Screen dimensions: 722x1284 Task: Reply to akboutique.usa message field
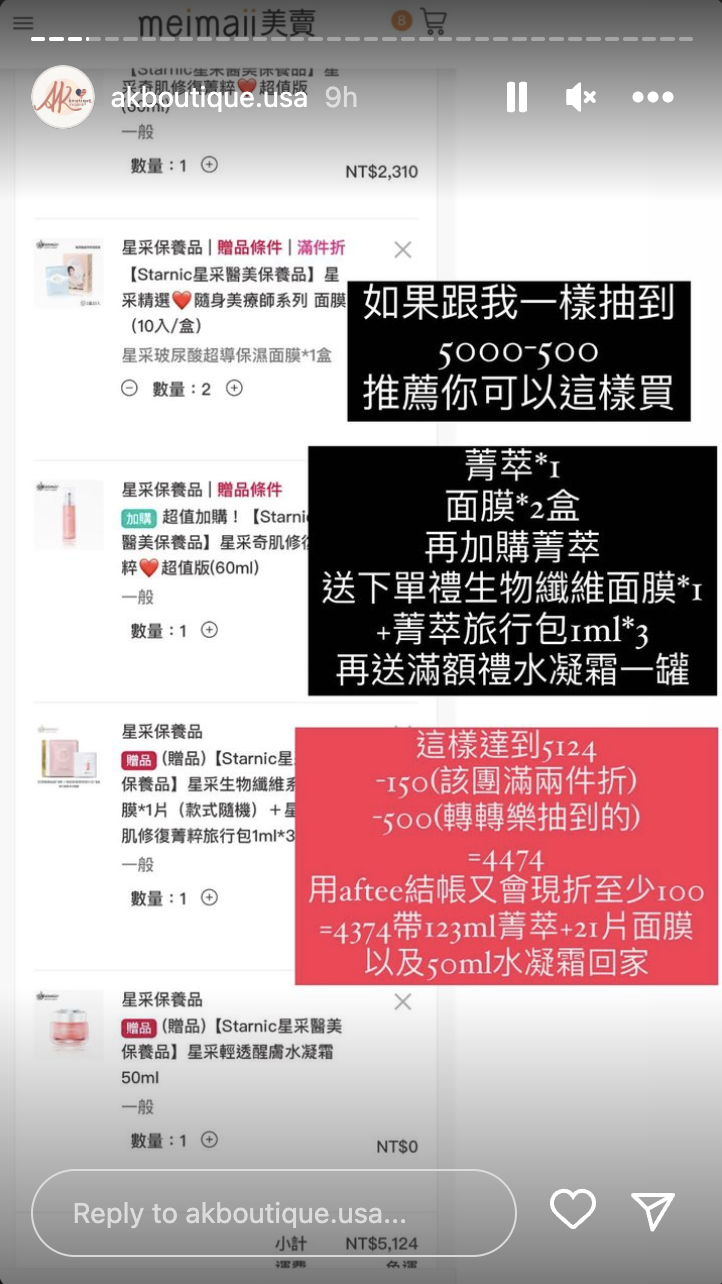coord(273,1213)
